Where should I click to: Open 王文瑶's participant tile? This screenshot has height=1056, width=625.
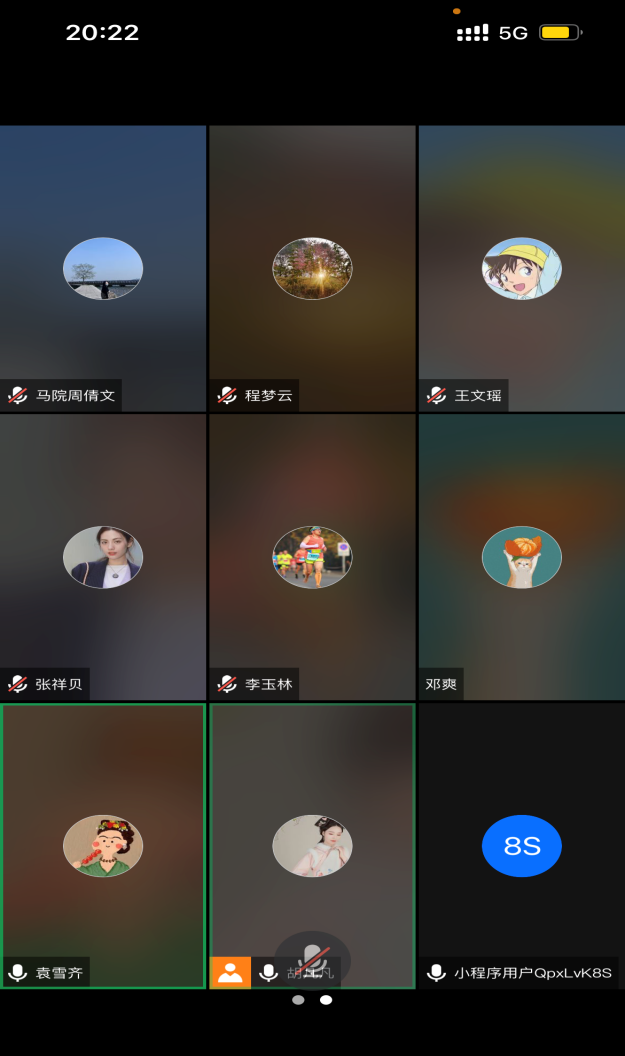[x=521, y=268]
